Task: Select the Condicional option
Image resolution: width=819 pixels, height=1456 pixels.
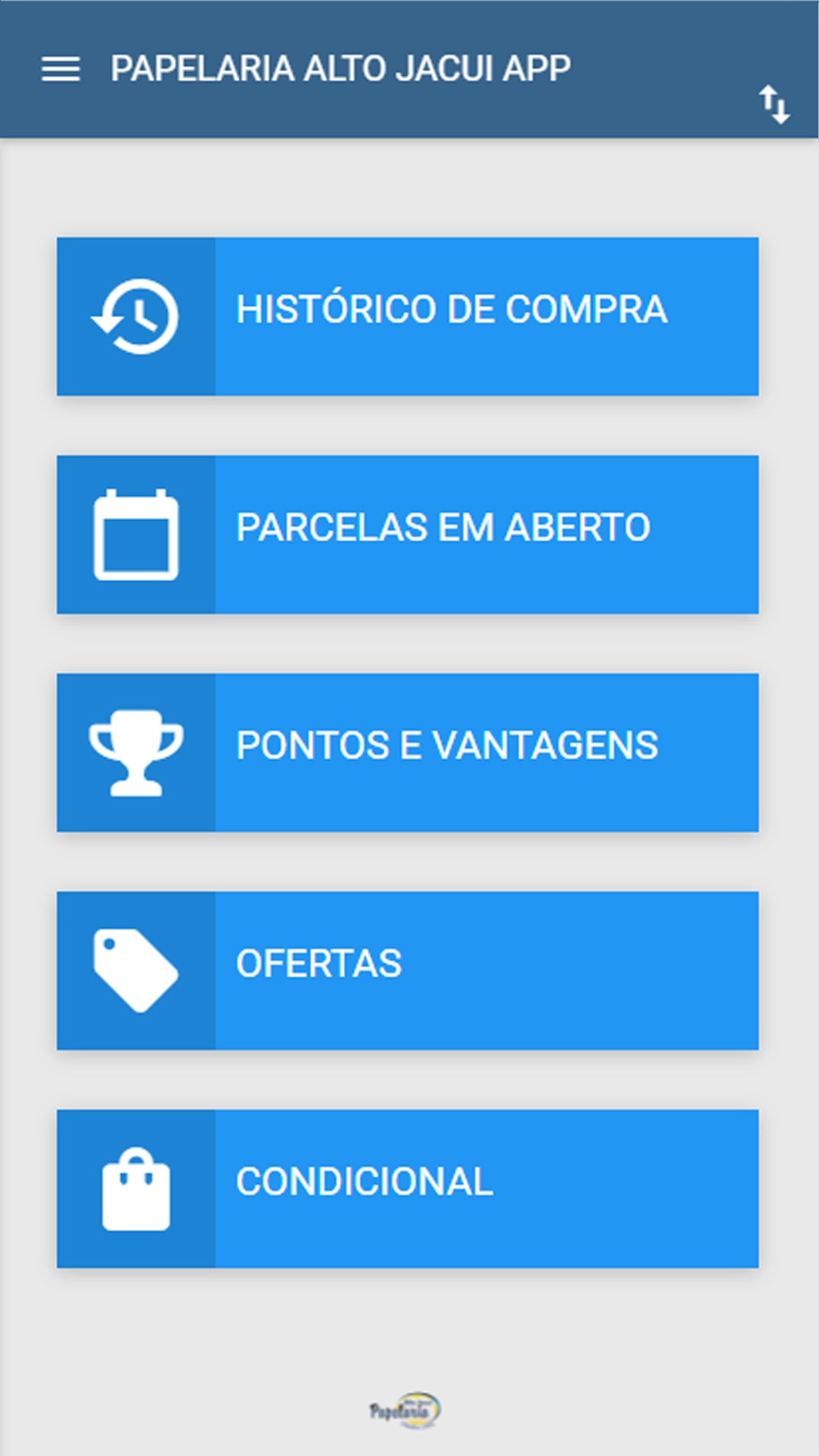Action: click(407, 1188)
